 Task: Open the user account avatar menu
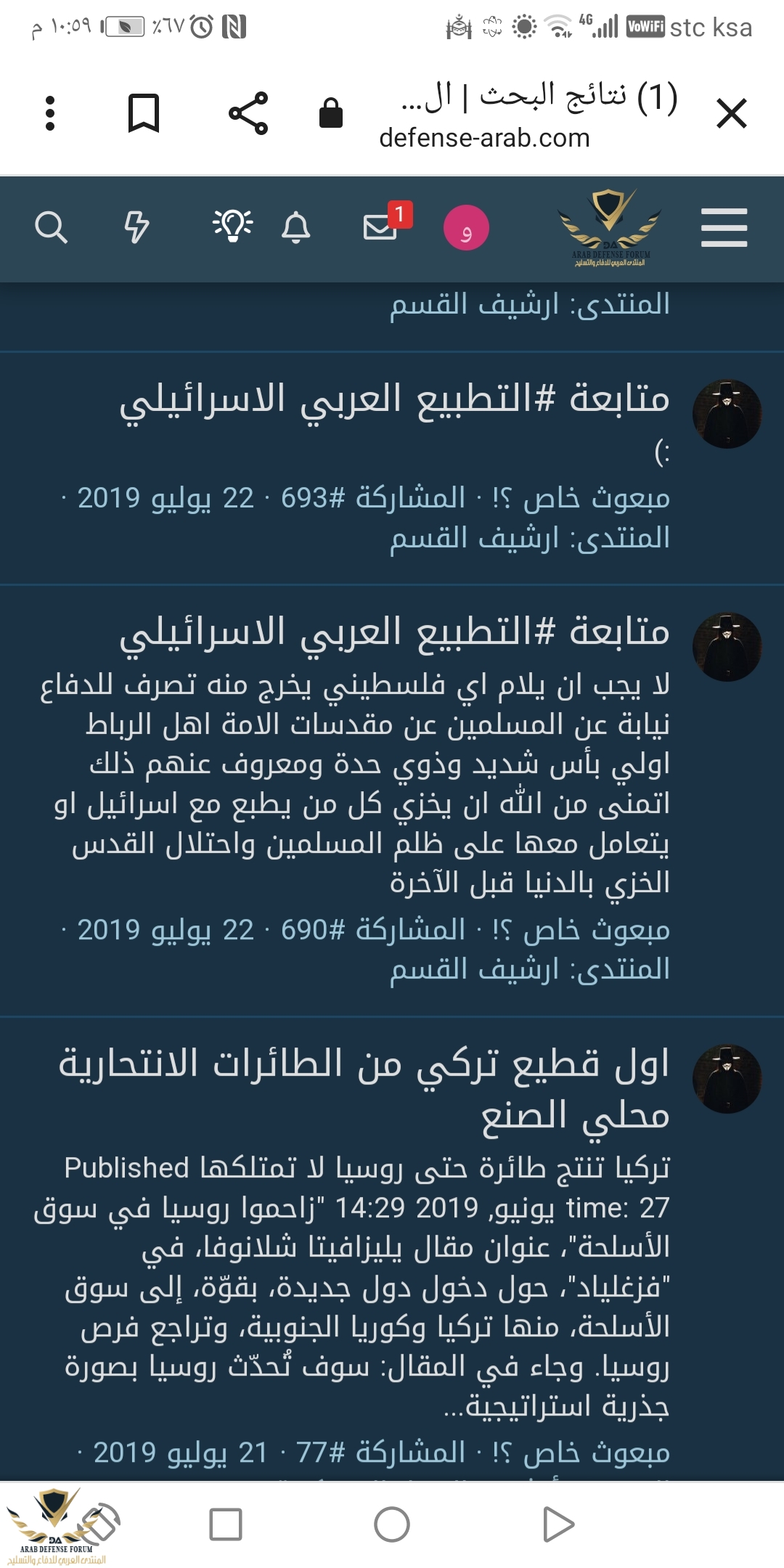point(466,228)
